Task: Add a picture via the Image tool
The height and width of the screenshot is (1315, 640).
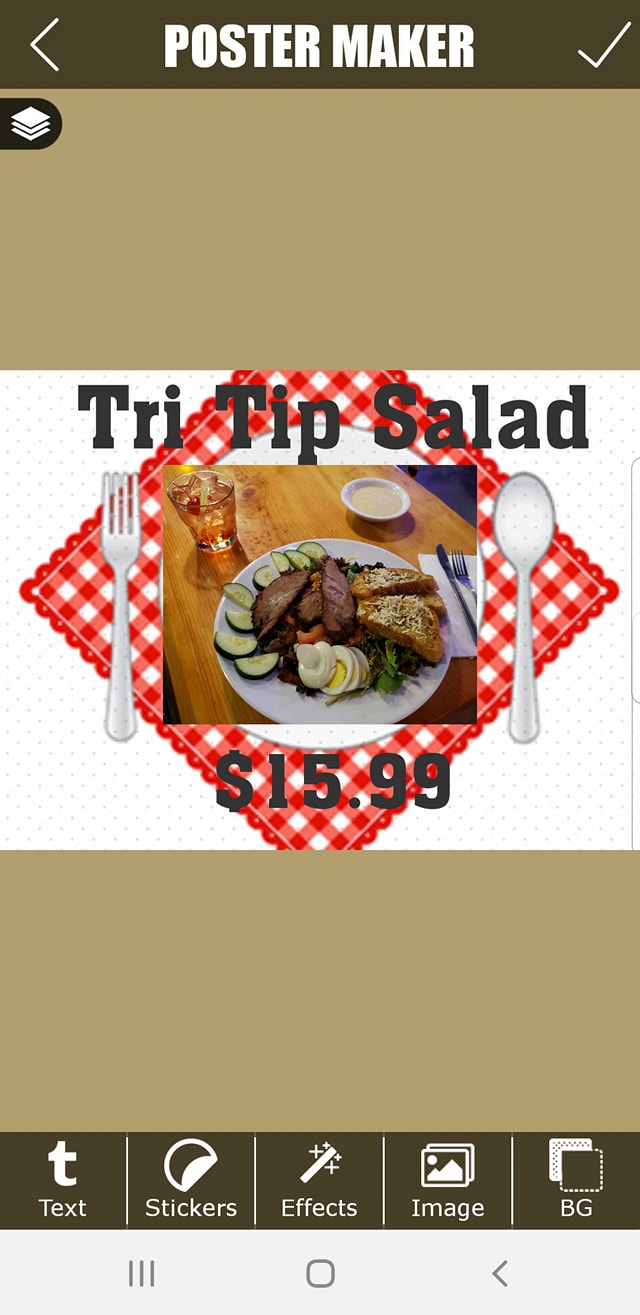Action: point(447,1181)
